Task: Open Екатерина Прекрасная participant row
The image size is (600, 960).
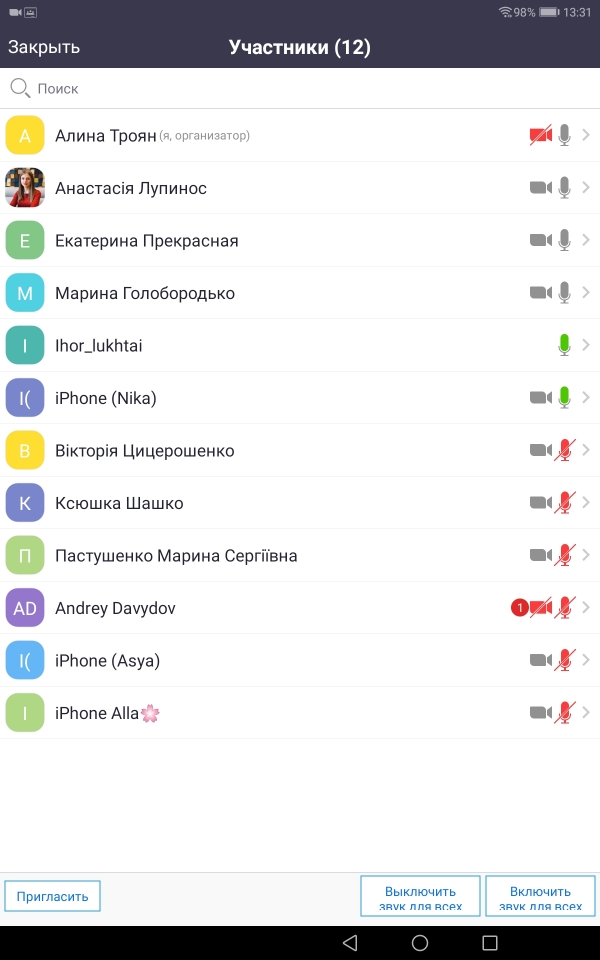Action: 300,241
